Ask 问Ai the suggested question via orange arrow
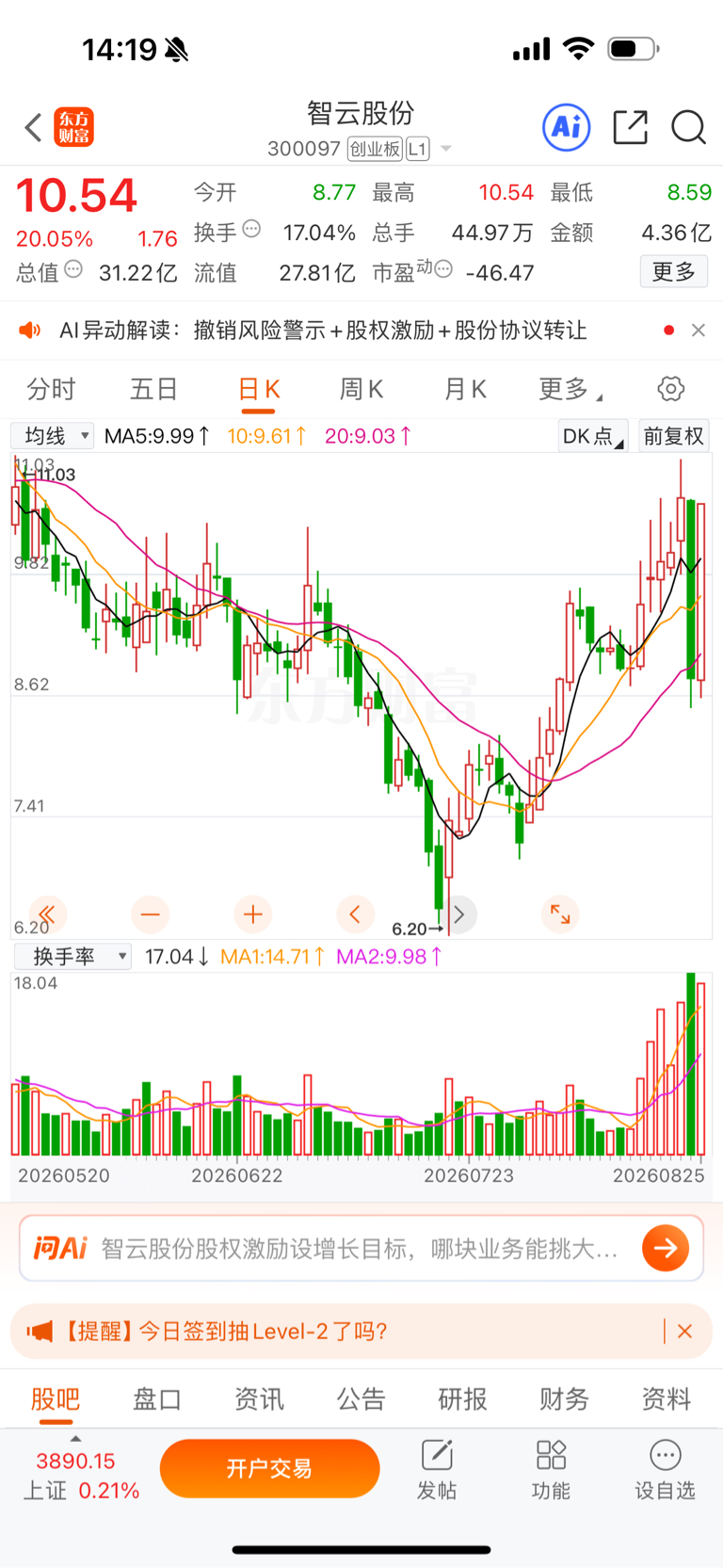The image size is (723, 1568). pos(666,1248)
